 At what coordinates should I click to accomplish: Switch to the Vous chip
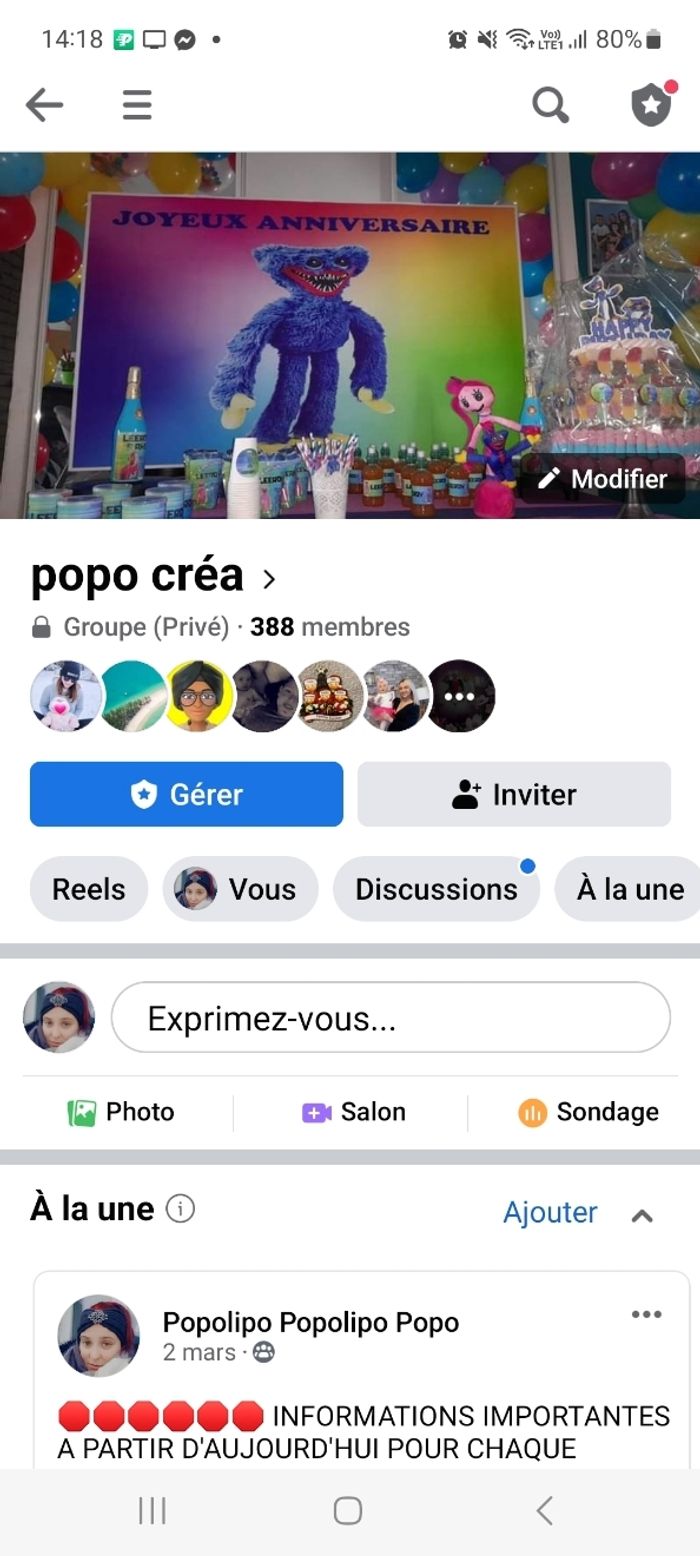pos(240,889)
